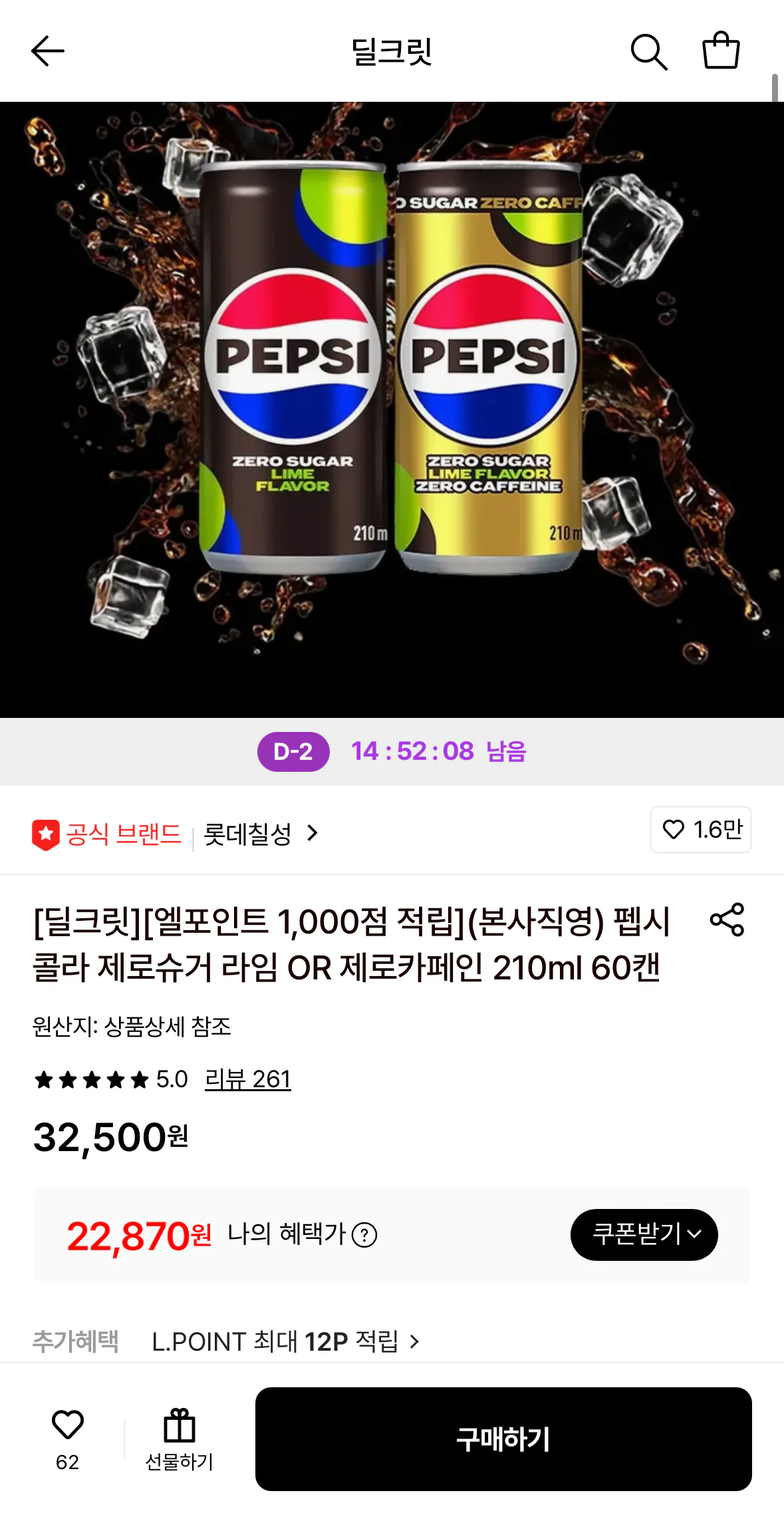Open 리뷰 261 reviews link

click(x=249, y=1079)
